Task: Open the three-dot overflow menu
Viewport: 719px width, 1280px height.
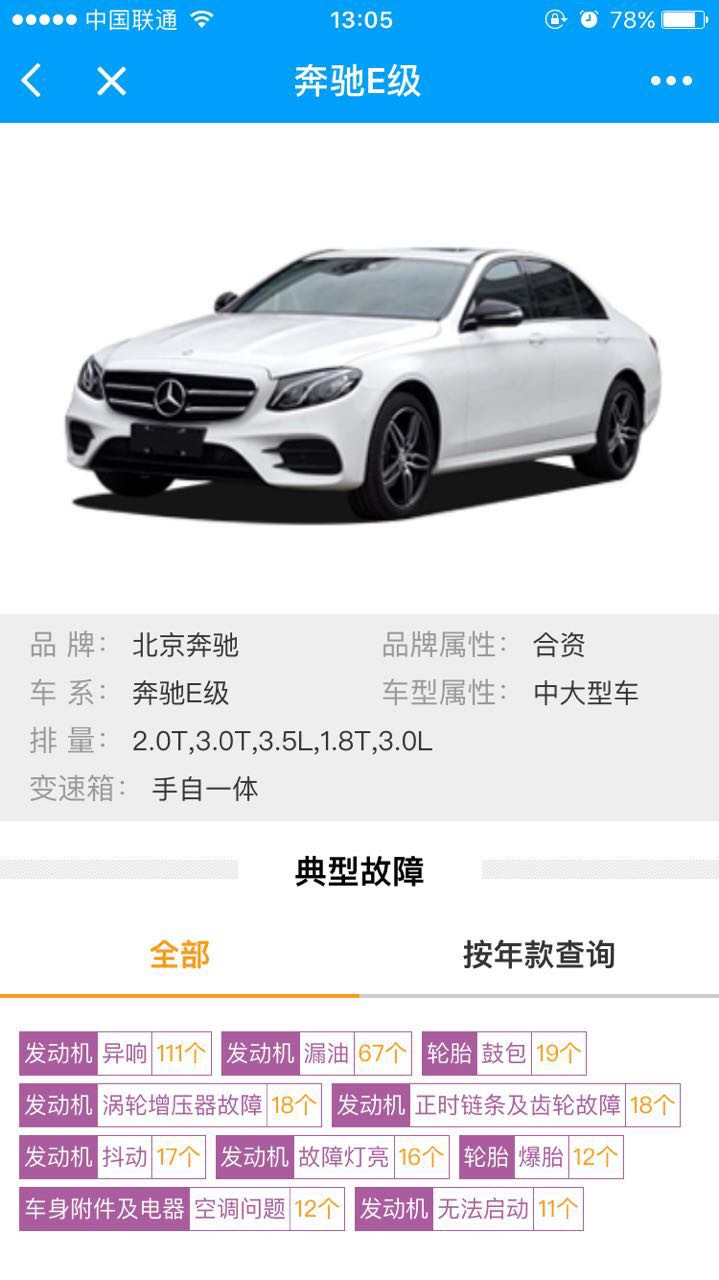Action: coord(671,81)
